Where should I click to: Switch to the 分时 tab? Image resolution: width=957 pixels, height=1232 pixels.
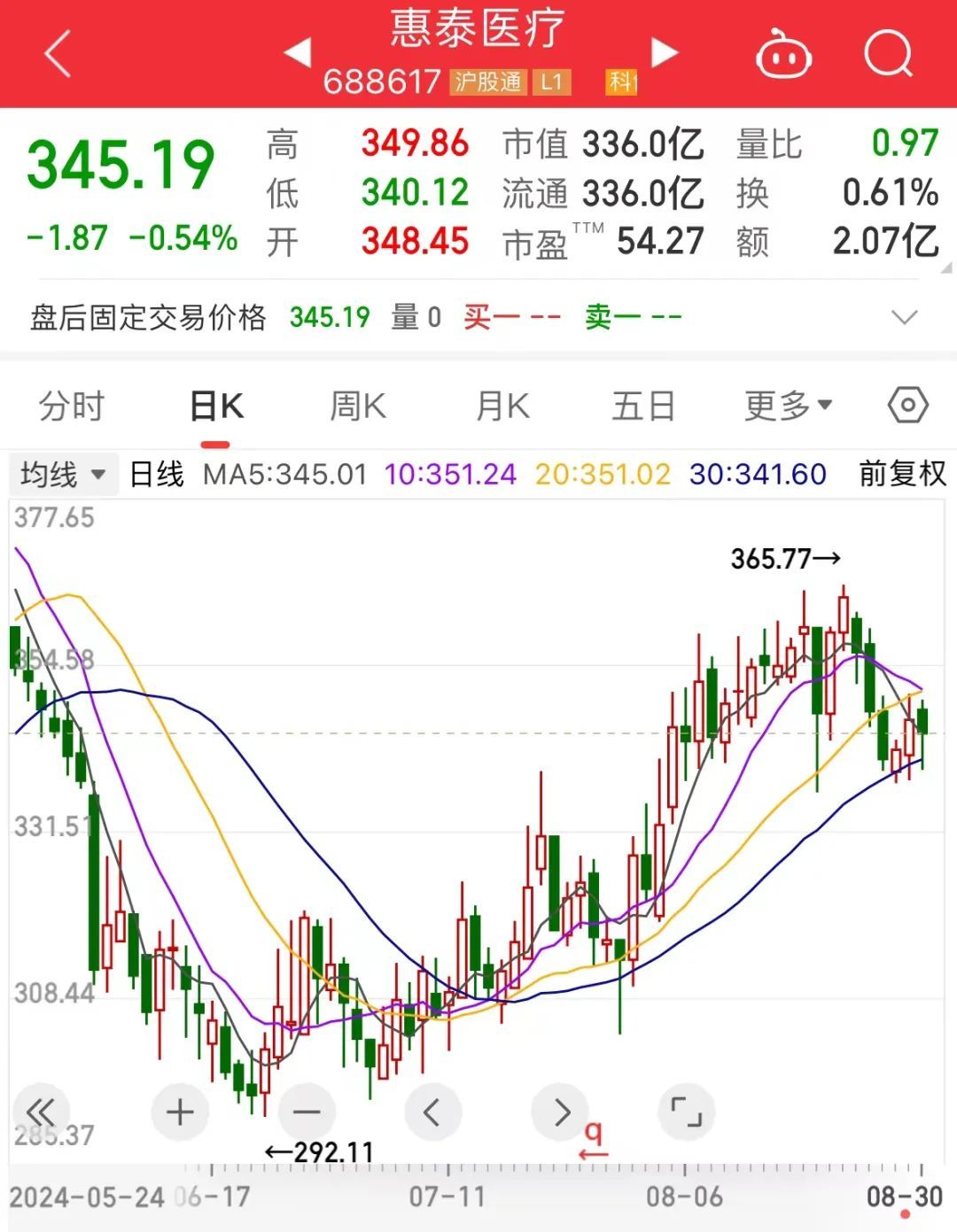pyautogui.click(x=72, y=407)
